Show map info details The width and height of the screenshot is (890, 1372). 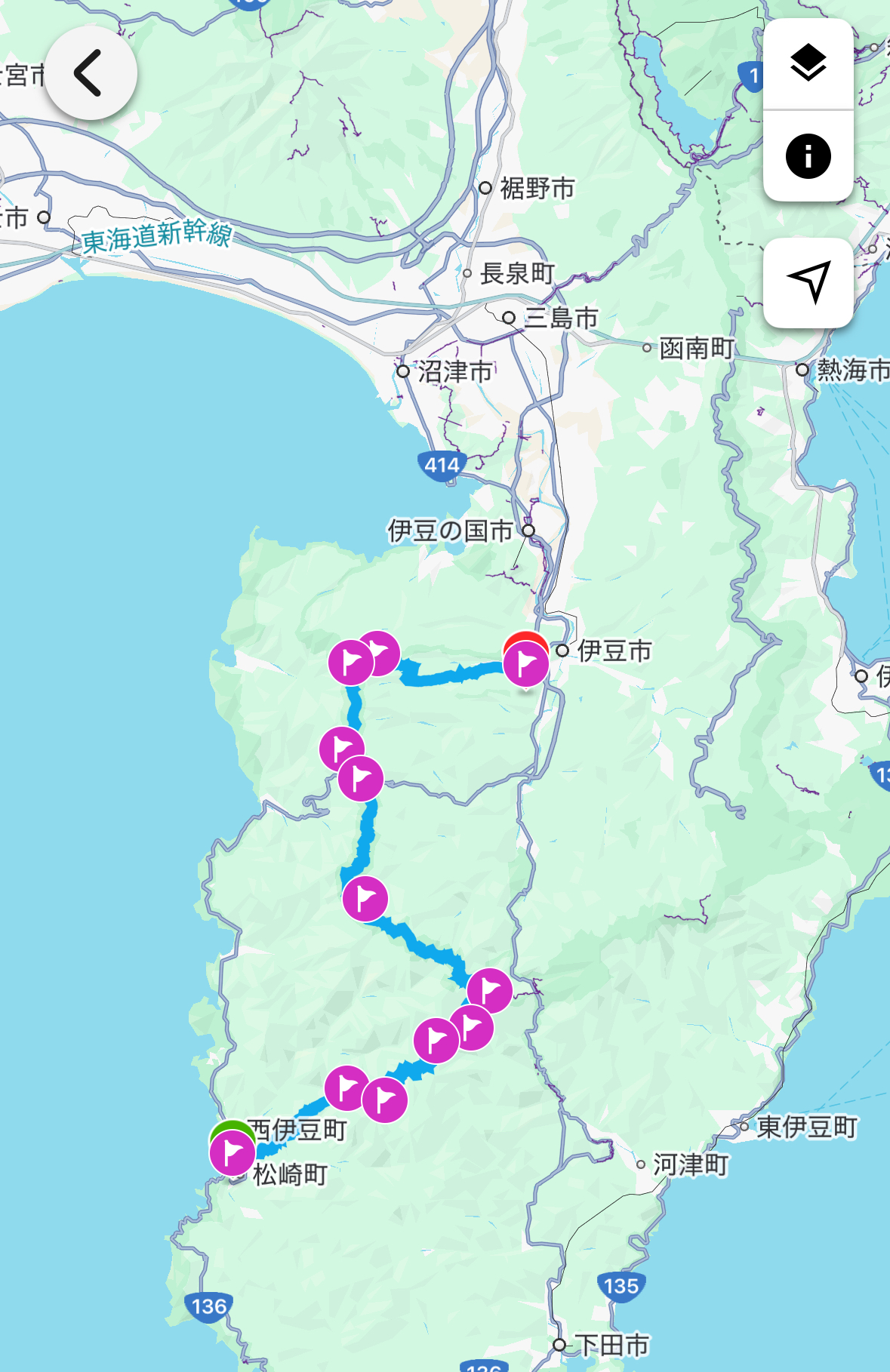pos(808,156)
